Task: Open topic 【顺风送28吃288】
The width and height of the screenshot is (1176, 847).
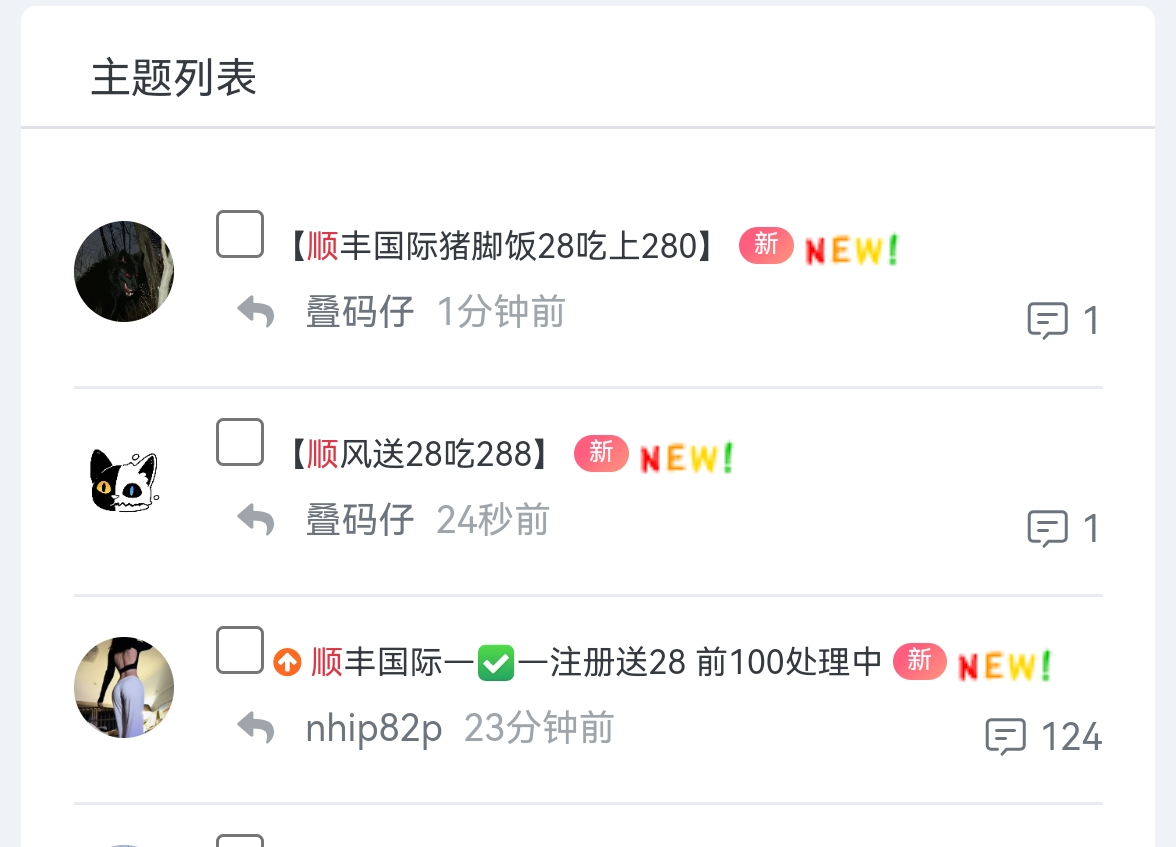Action: tap(420, 455)
